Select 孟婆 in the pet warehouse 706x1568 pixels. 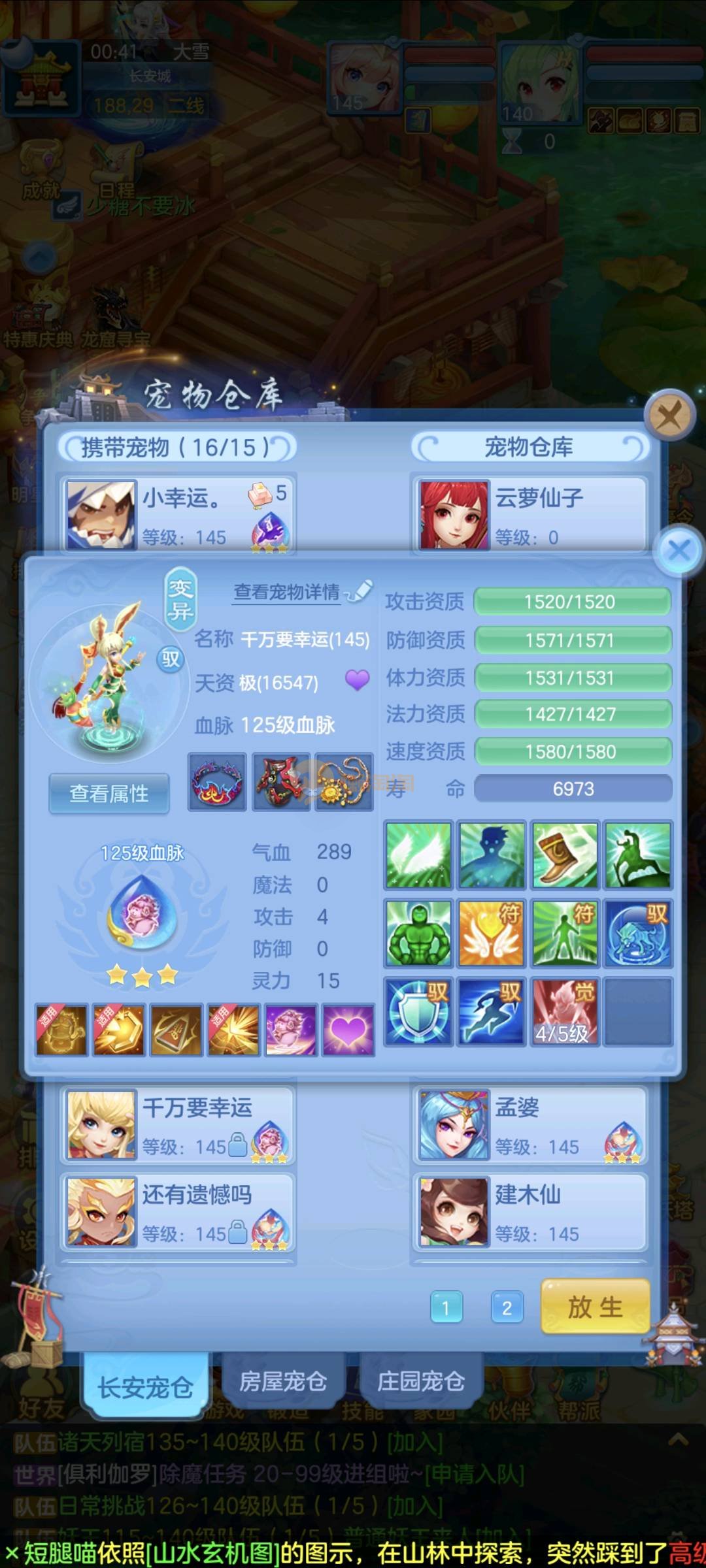[529, 1125]
